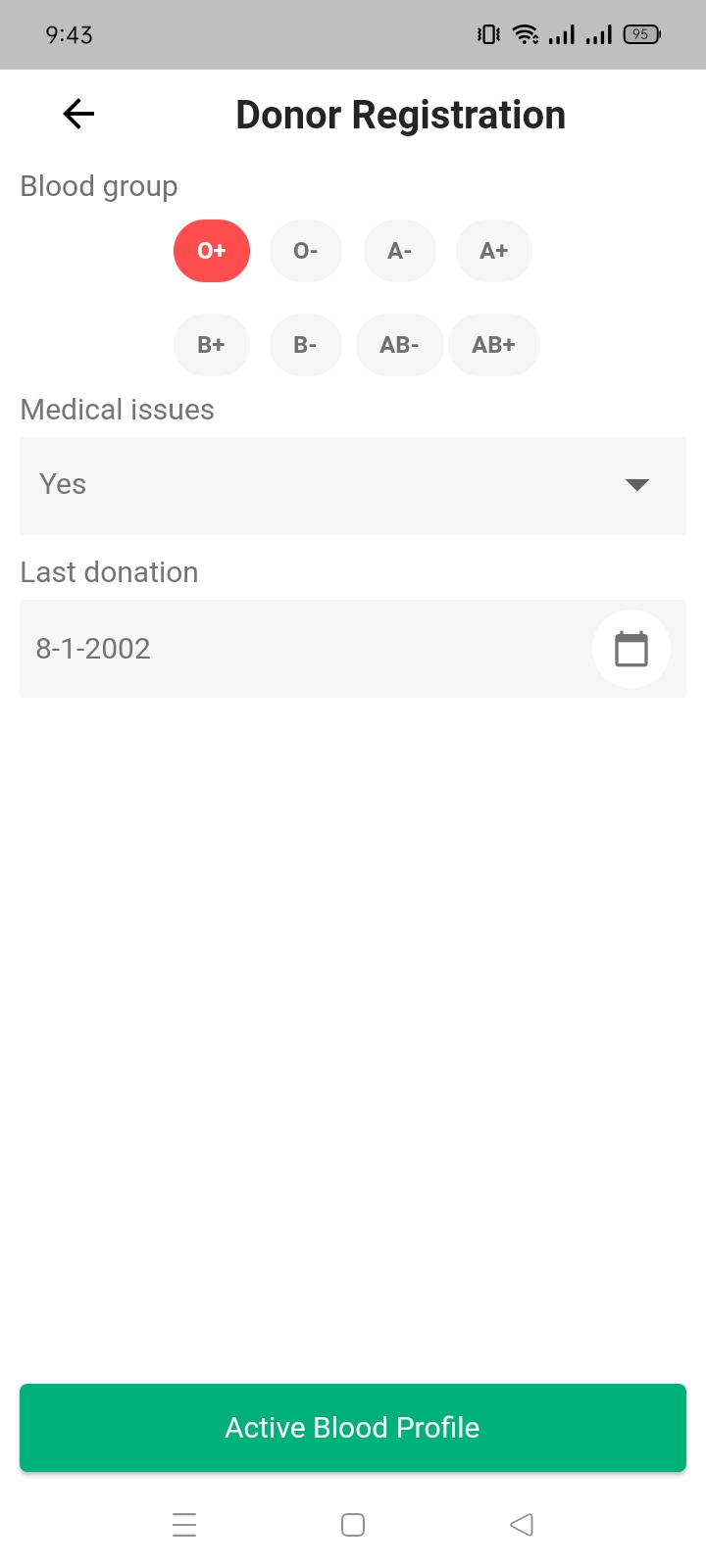
Task: Open the Medical issues dropdown
Action: click(353, 485)
